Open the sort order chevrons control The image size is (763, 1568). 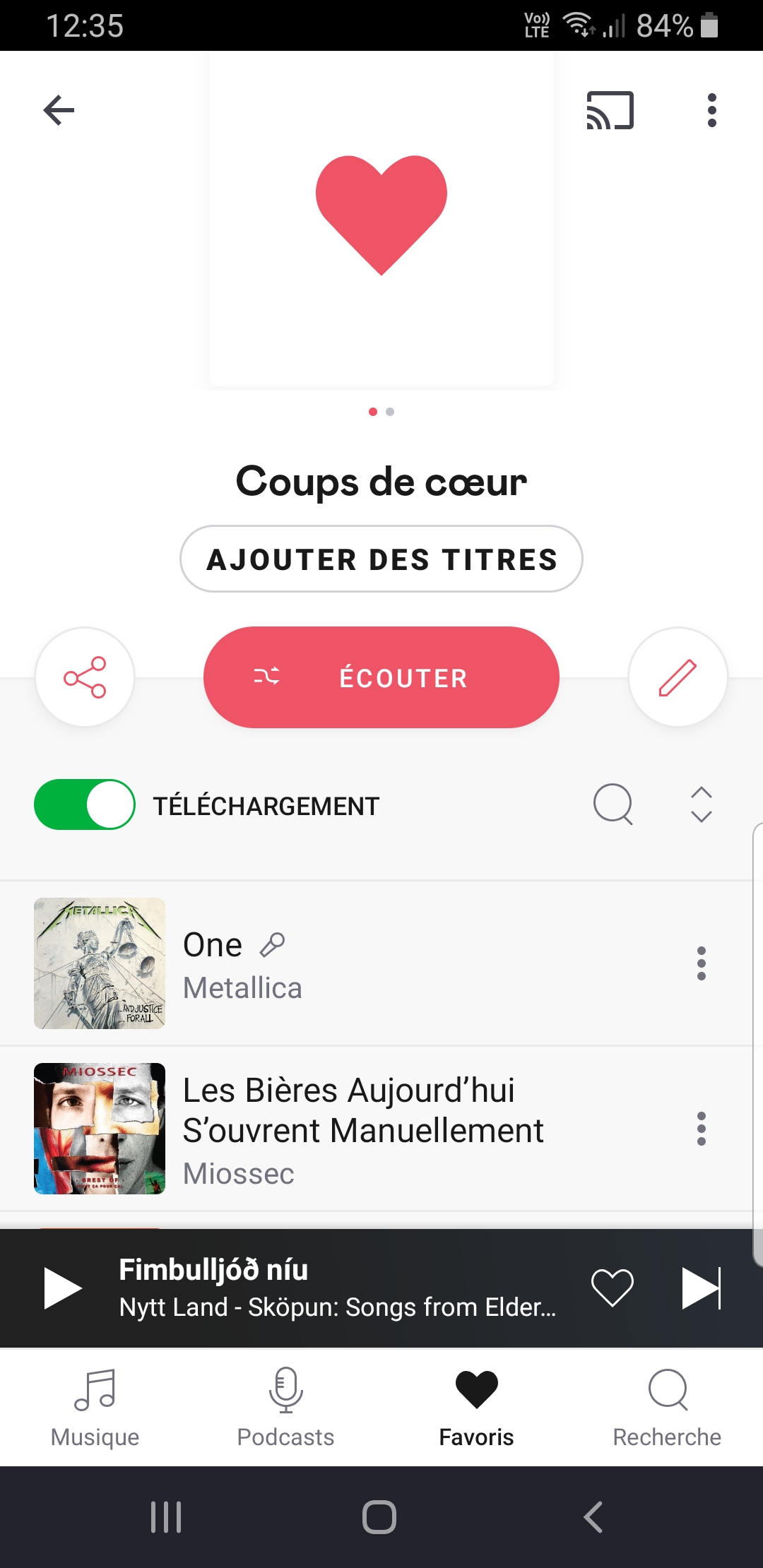(x=700, y=804)
